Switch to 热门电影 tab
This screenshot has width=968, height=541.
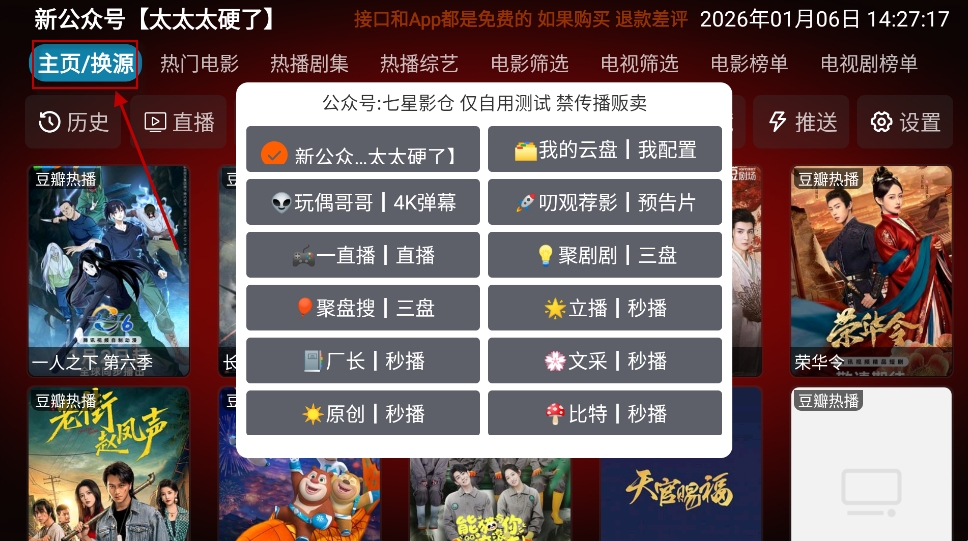point(199,64)
